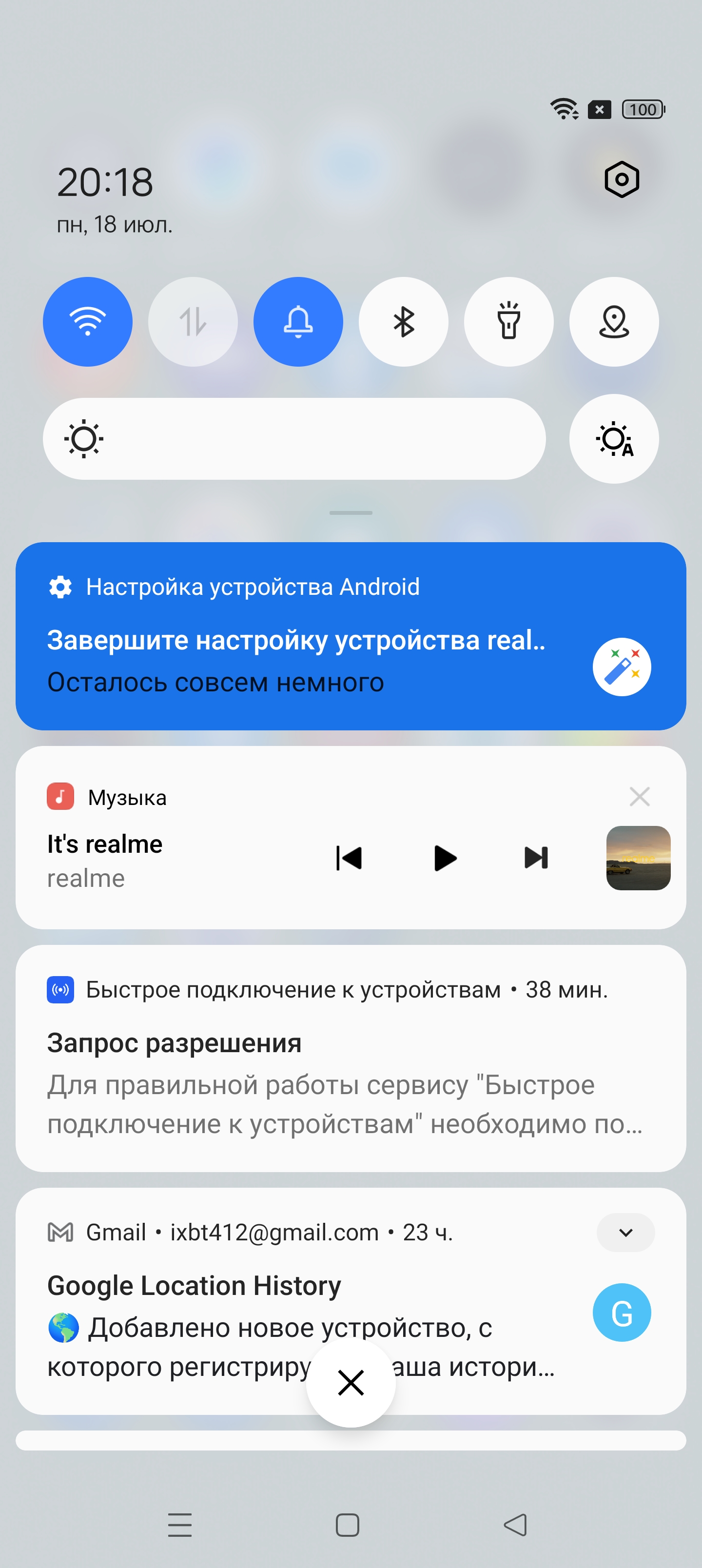Expand the Gmail notification
The height and width of the screenshot is (1568, 702).
(x=625, y=1233)
